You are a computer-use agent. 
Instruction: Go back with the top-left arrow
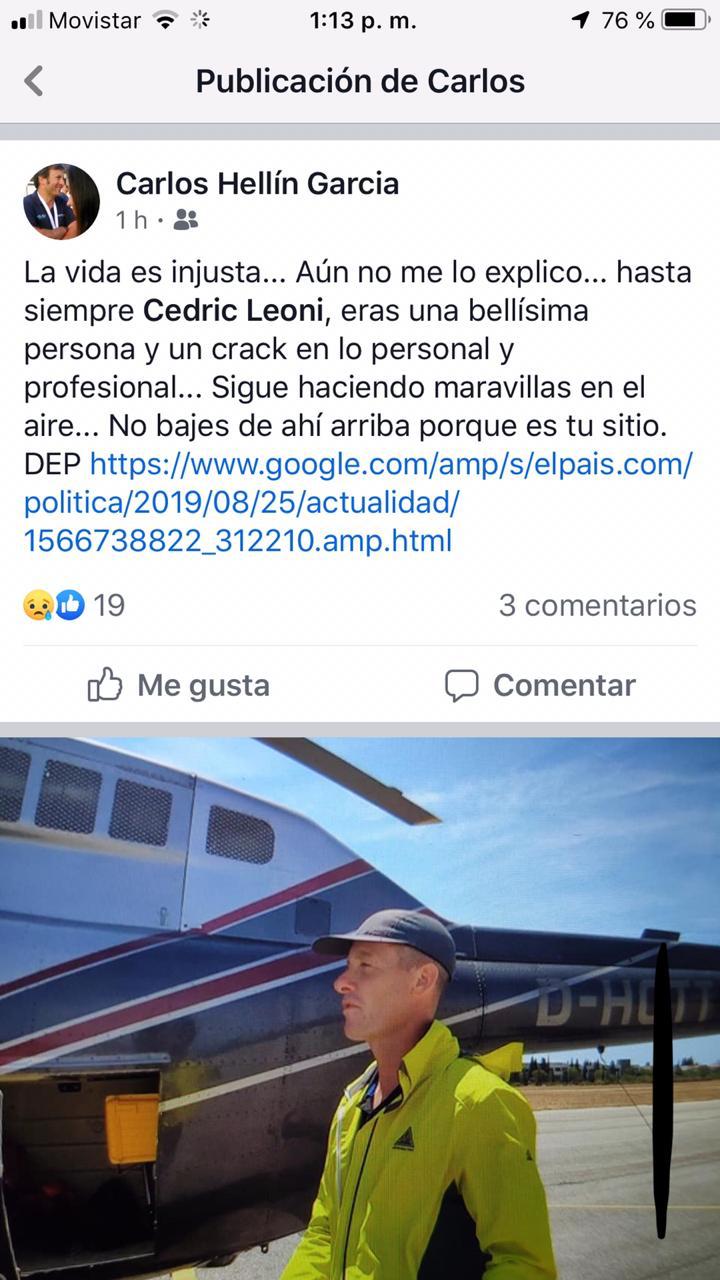34,81
